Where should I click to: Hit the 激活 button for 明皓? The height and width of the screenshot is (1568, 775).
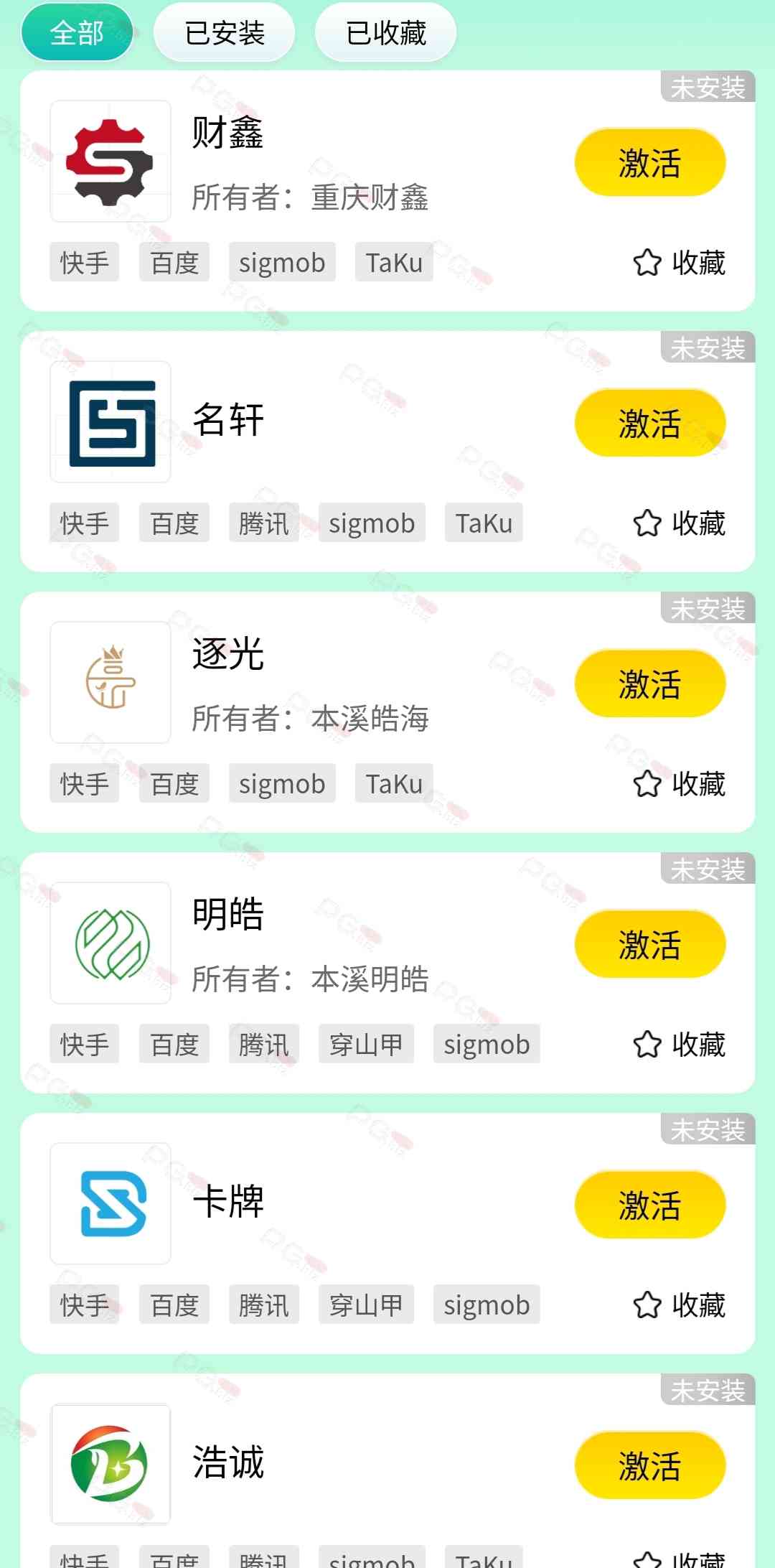(649, 944)
